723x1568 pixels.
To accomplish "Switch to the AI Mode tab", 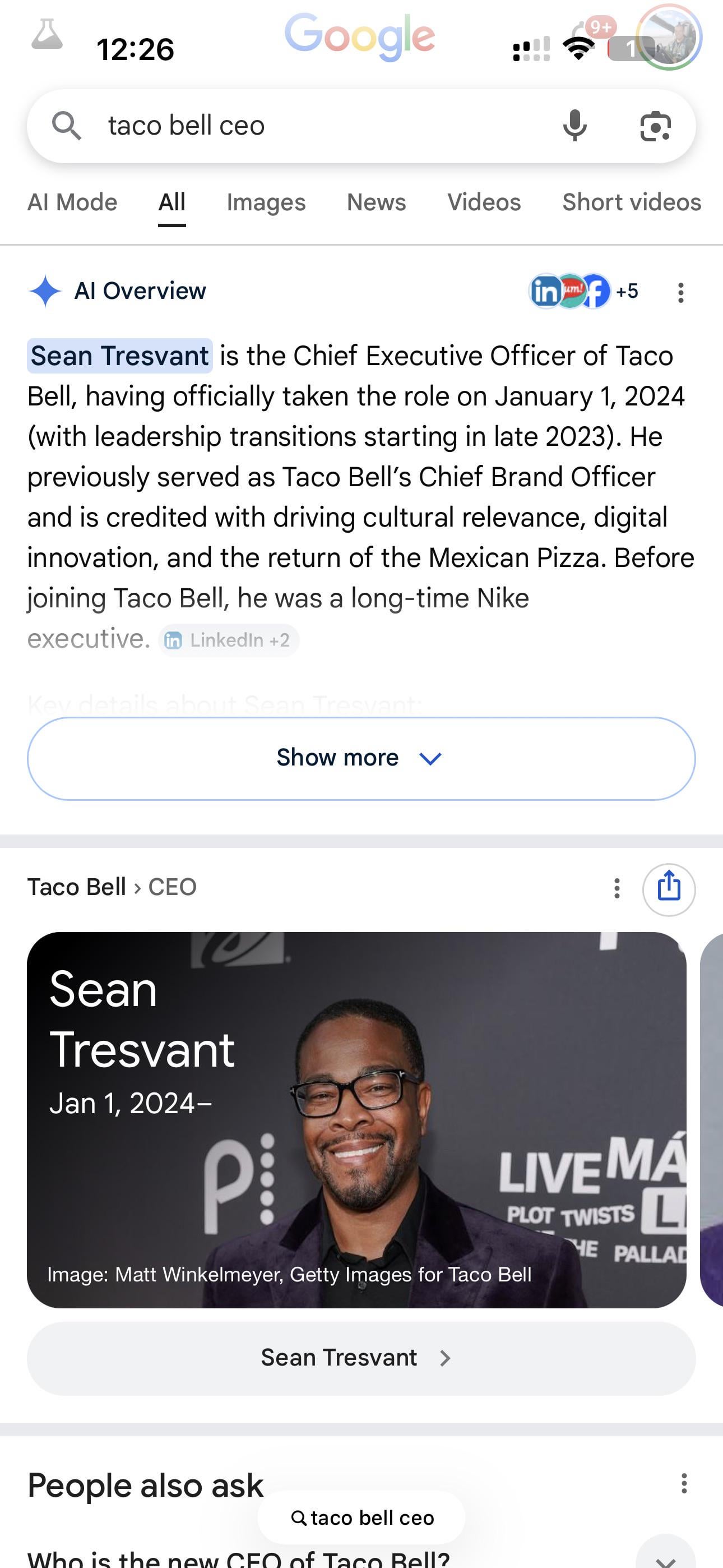I will (72, 202).
